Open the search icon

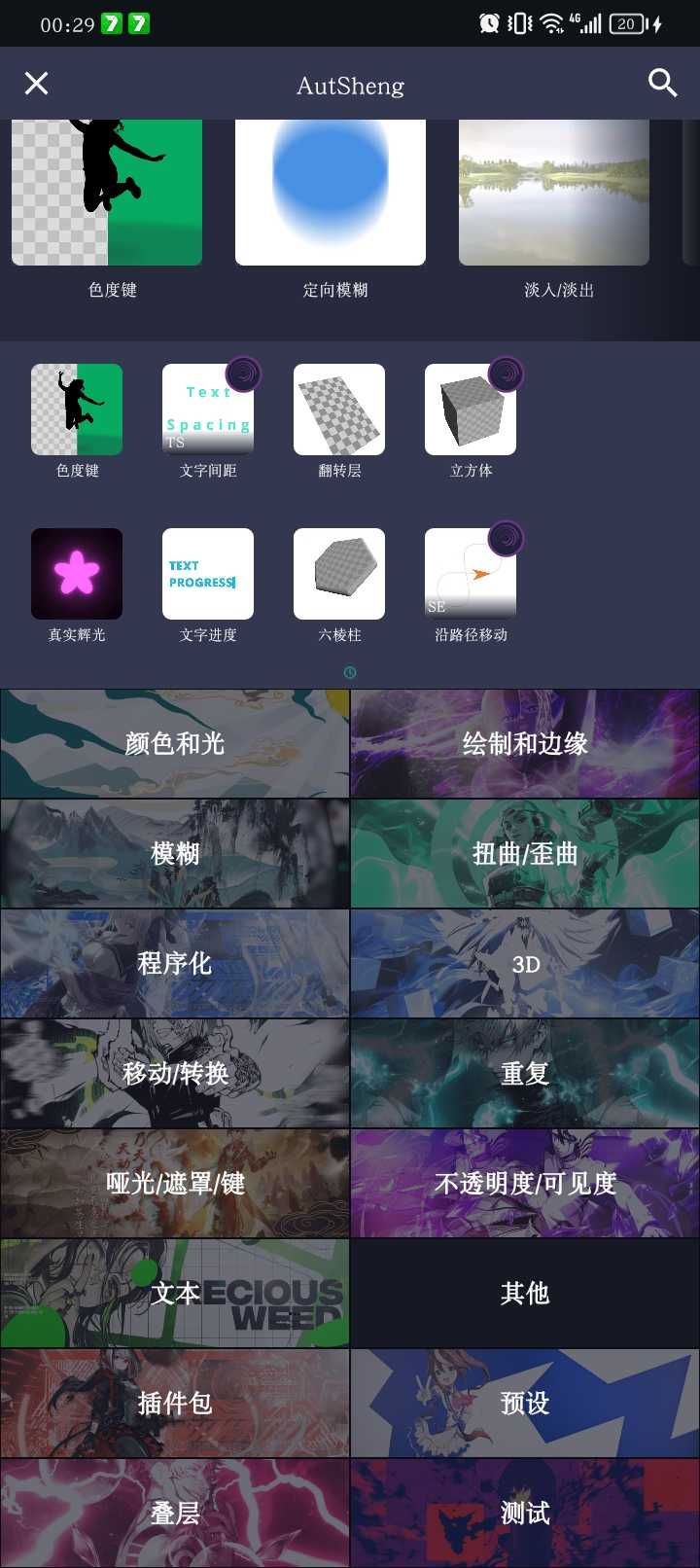(662, 84)
